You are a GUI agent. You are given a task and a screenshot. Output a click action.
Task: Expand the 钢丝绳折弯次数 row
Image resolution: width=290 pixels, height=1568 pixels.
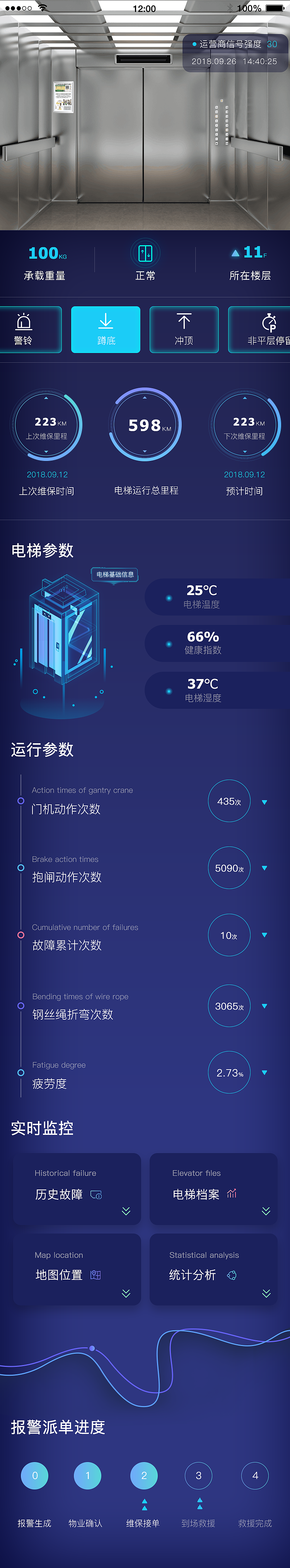[264, 1006]
